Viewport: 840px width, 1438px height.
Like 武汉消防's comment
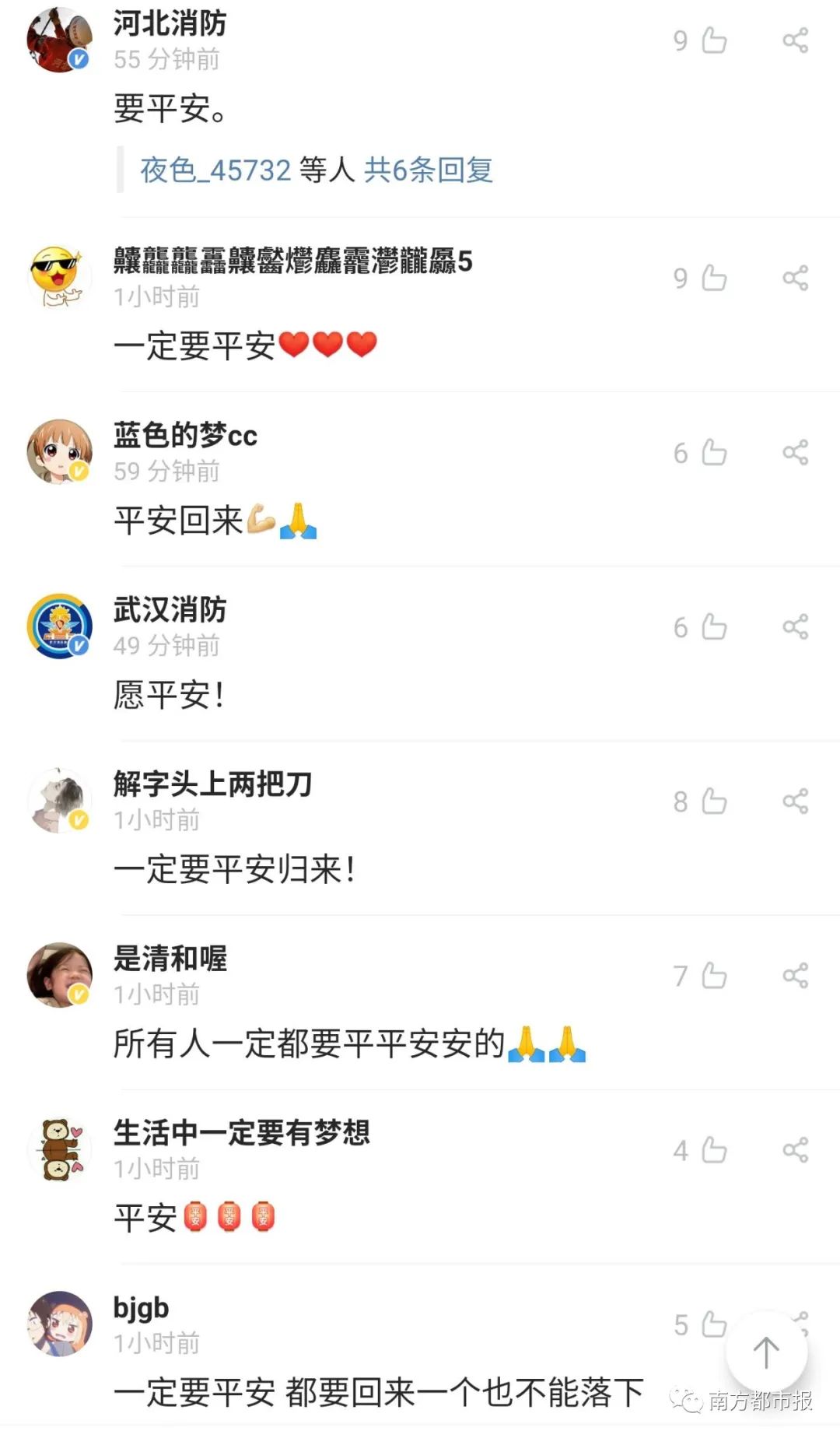[713, 626]
